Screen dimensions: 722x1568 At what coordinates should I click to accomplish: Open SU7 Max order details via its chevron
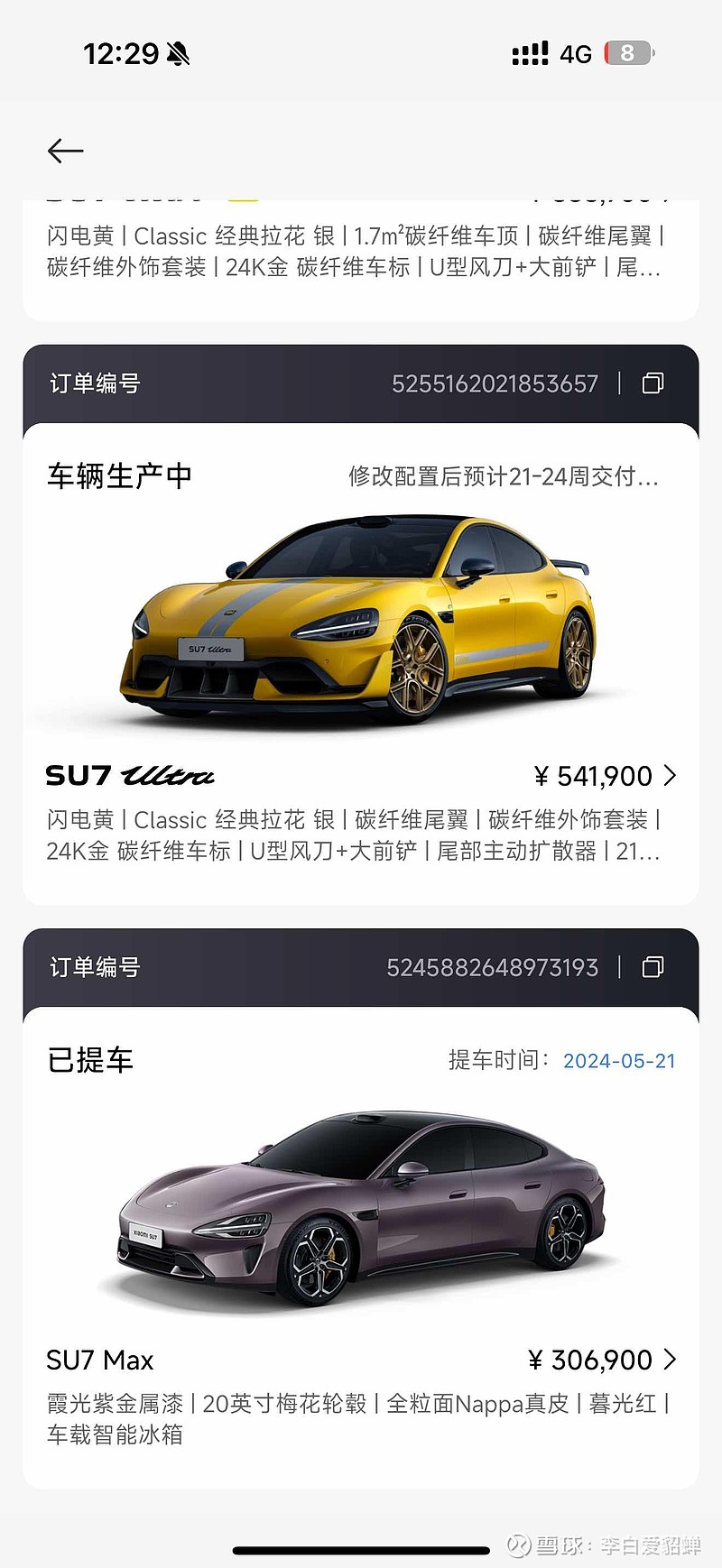click(x=671, y=1360)
